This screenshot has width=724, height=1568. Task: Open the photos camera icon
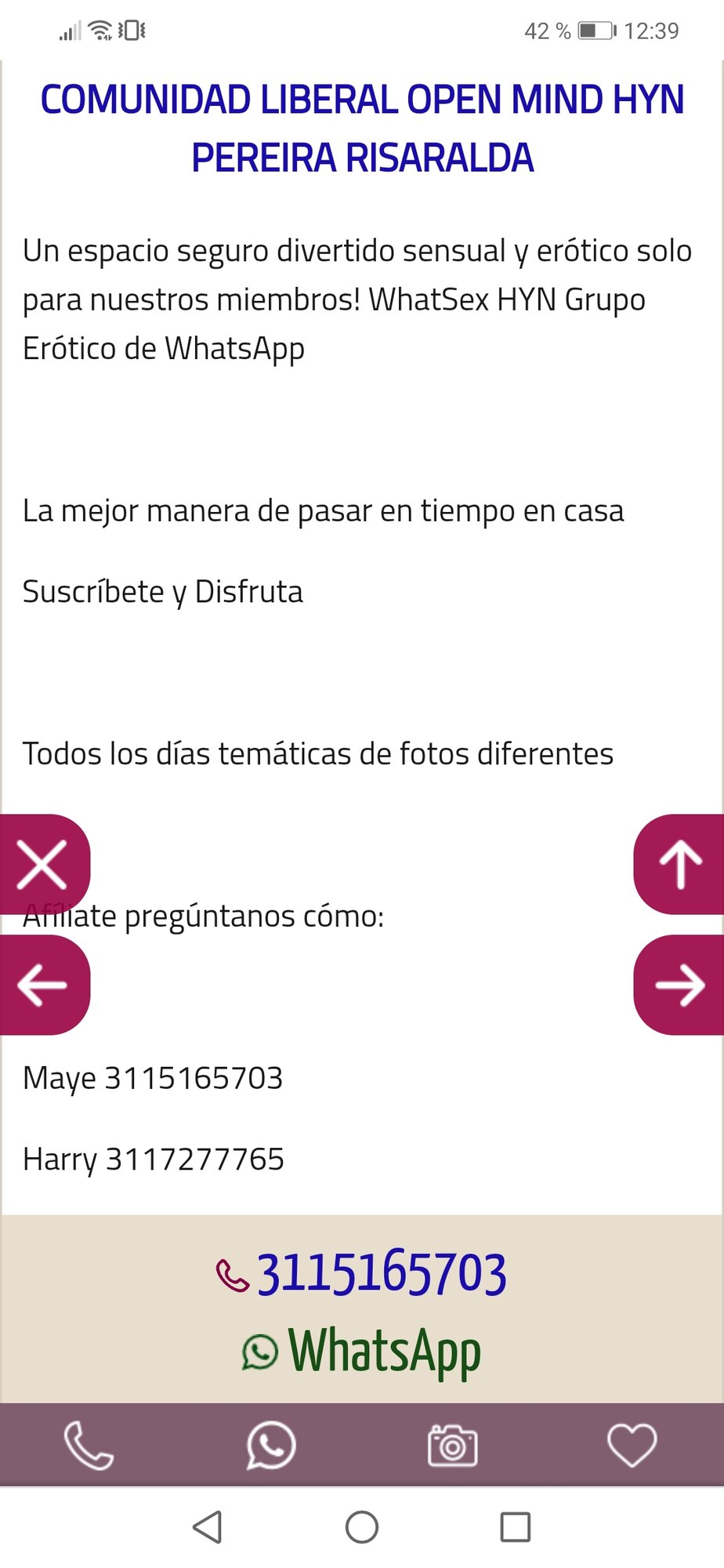pos(452,1445)
